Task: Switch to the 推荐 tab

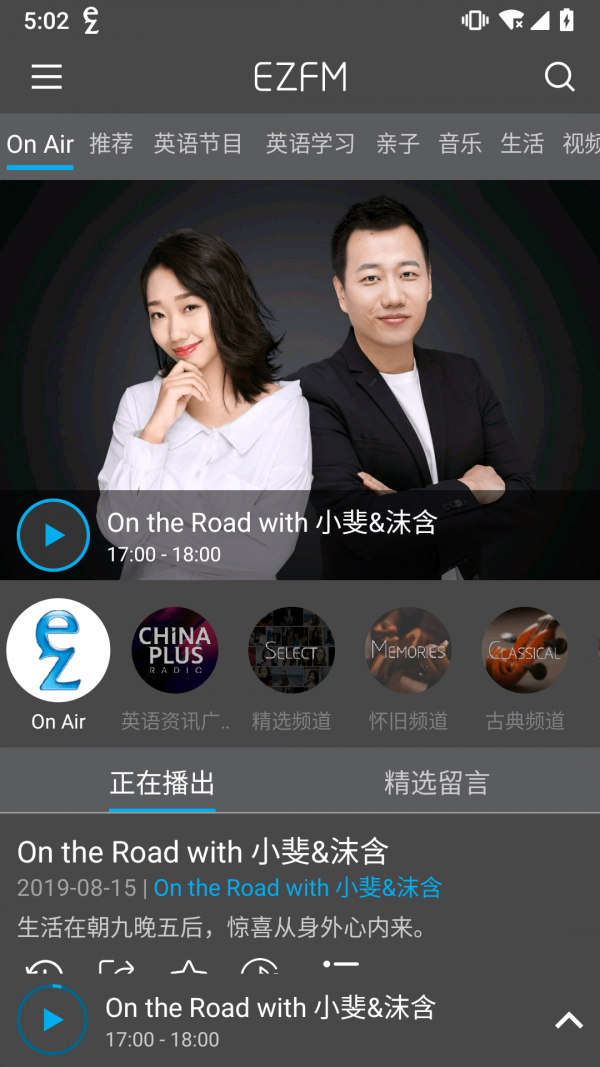Action: [x=111, y=144]
